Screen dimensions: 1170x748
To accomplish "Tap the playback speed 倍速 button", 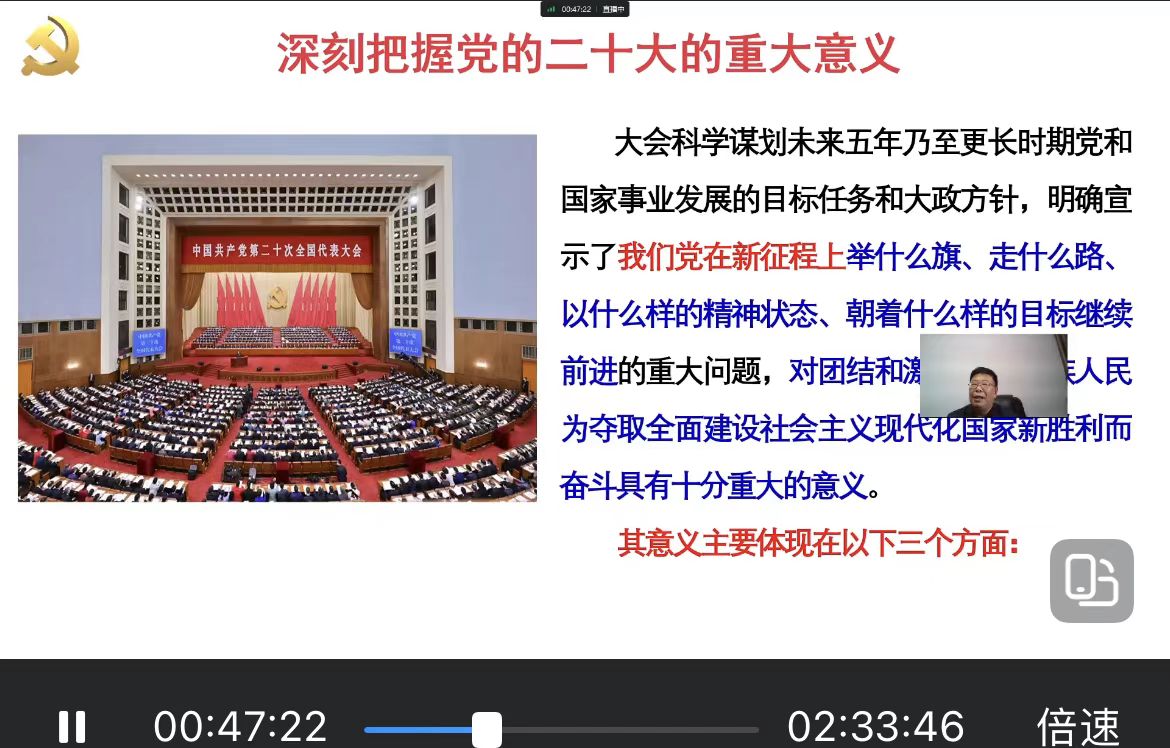I will click(x=1078, y=726).
